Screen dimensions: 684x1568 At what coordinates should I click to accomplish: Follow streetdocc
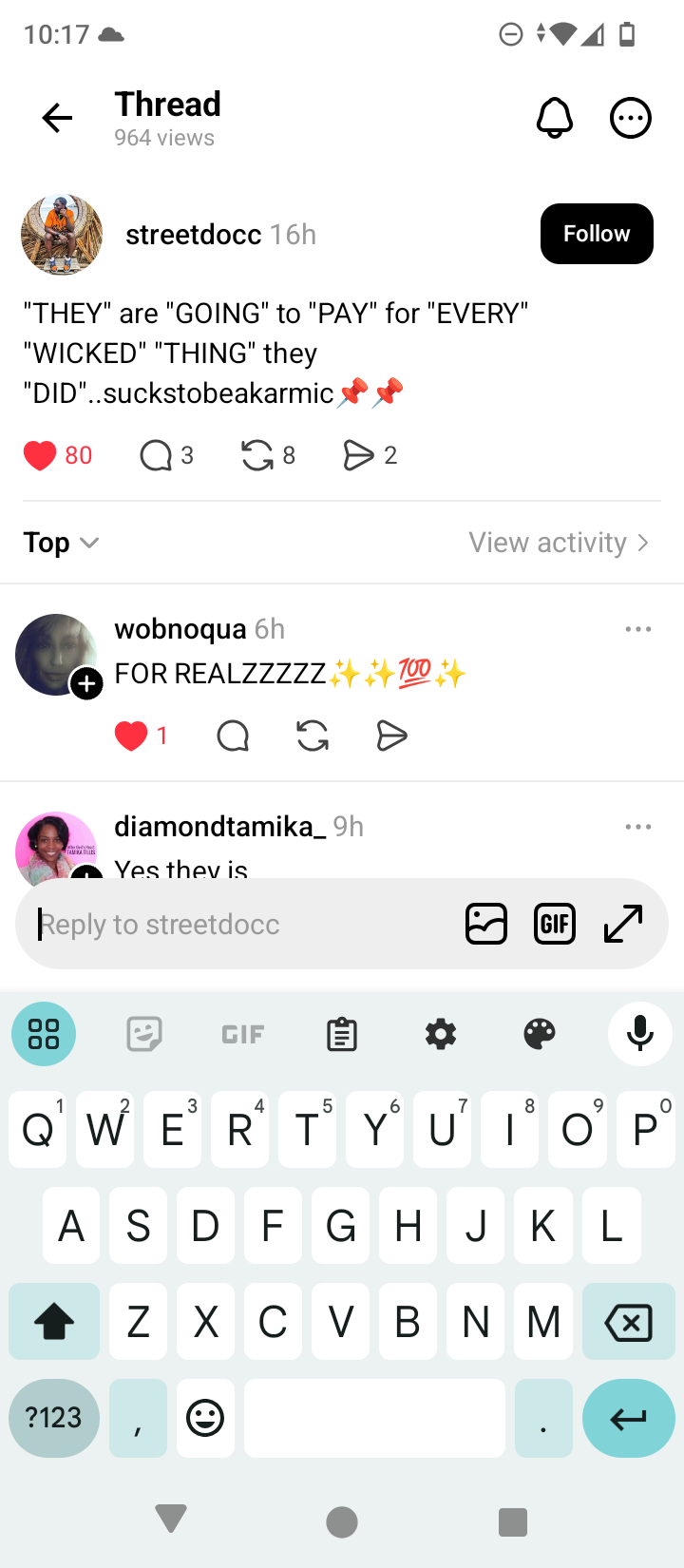pyautogui.click(x=597, y=234)
